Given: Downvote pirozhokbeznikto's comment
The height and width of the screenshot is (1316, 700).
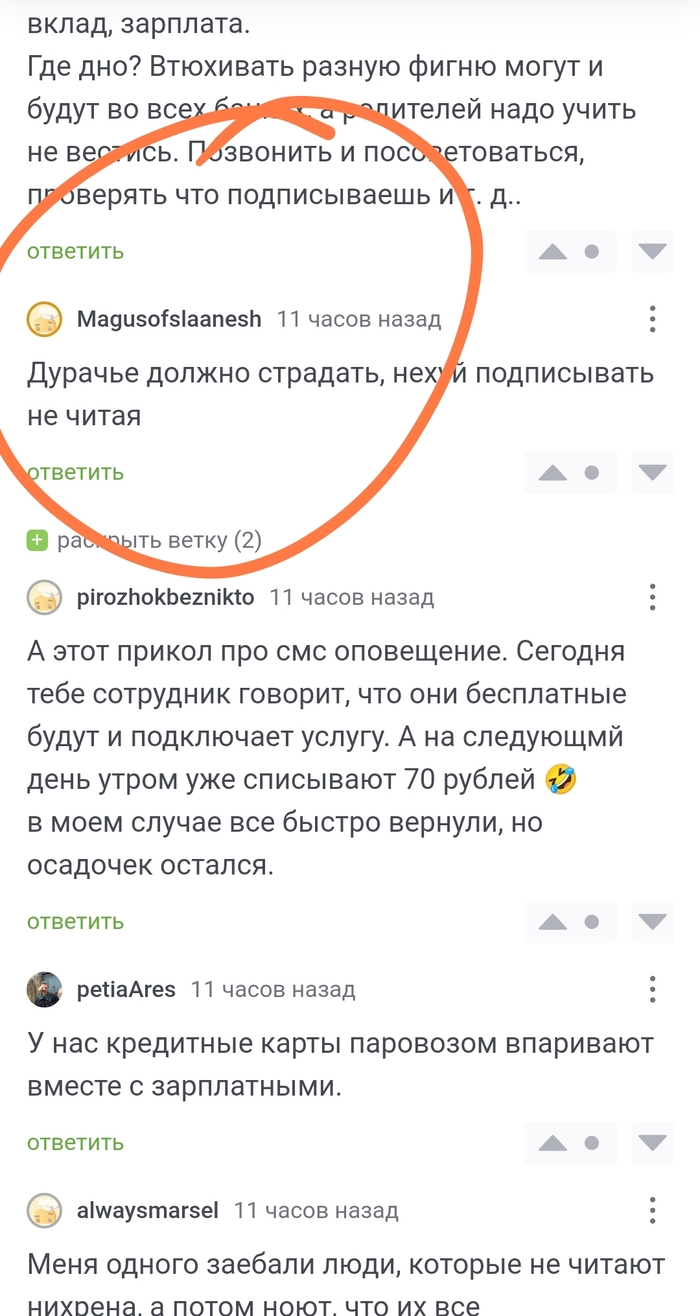Looking at the screenshot, I should (x=653, y=921).
